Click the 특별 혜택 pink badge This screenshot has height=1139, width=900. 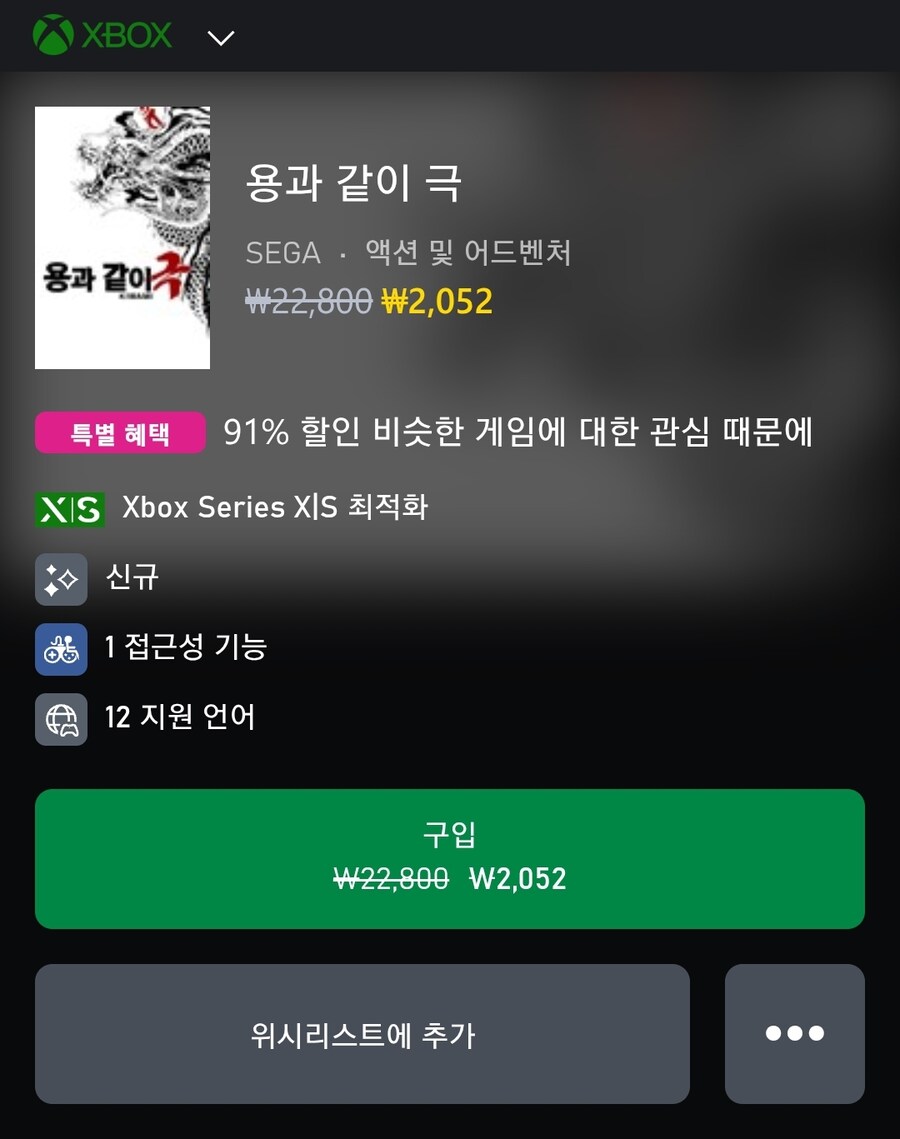pyautogui.click(x=120, y=434)
